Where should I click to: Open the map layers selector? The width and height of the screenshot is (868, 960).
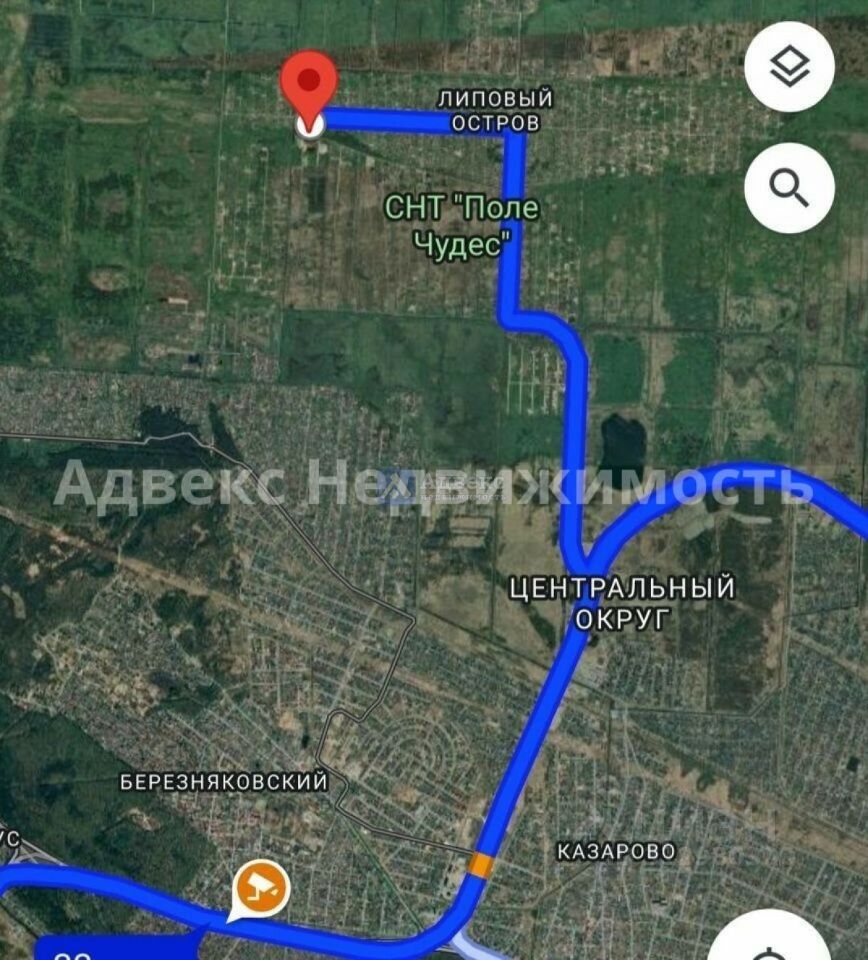(789, 67)
